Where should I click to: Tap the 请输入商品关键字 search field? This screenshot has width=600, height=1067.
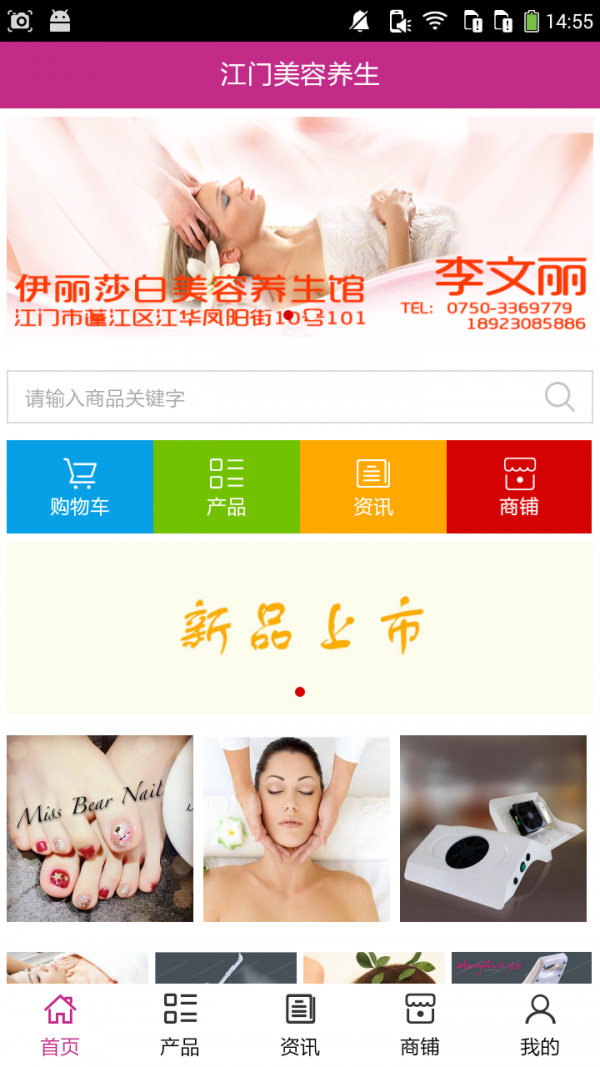270,398
